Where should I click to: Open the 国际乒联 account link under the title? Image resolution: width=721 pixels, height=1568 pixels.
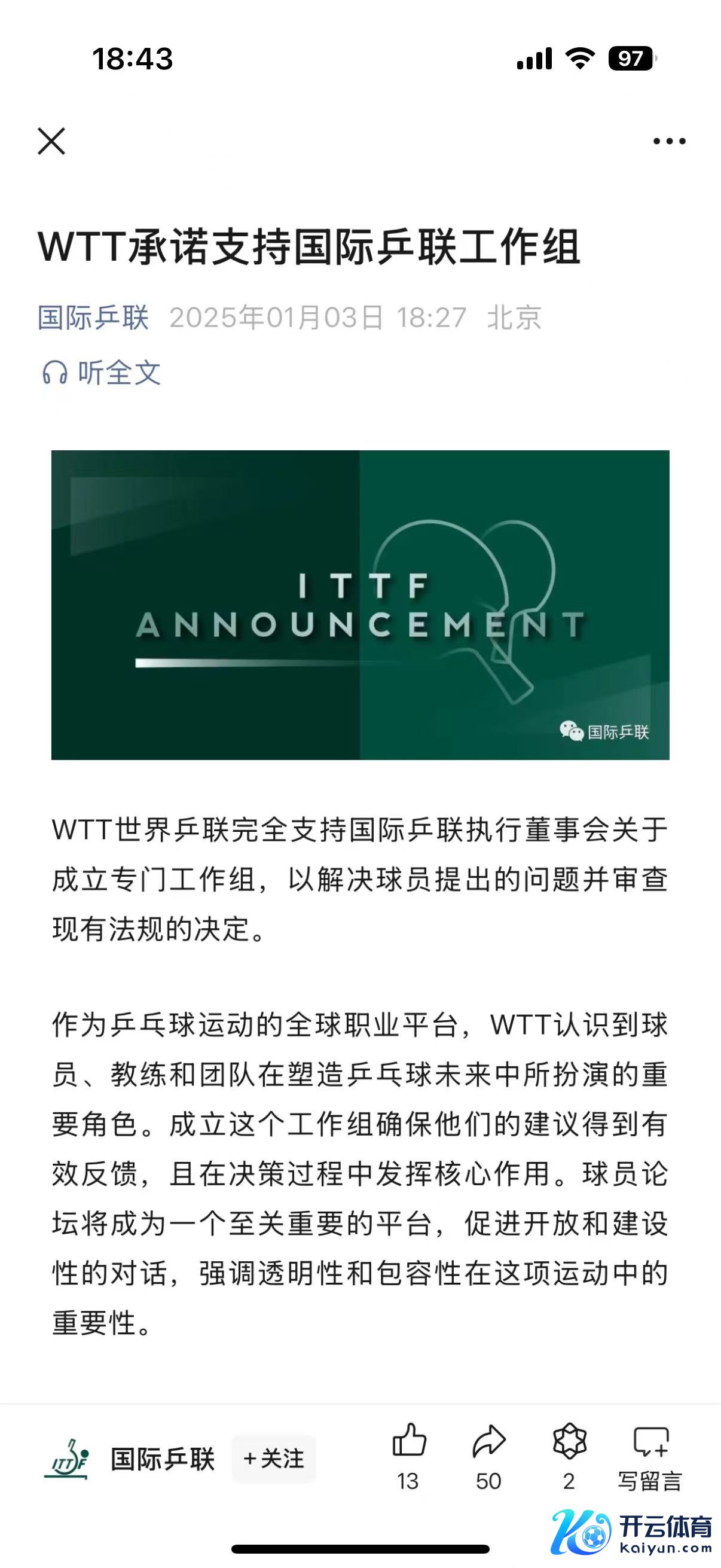coord(93,317)
